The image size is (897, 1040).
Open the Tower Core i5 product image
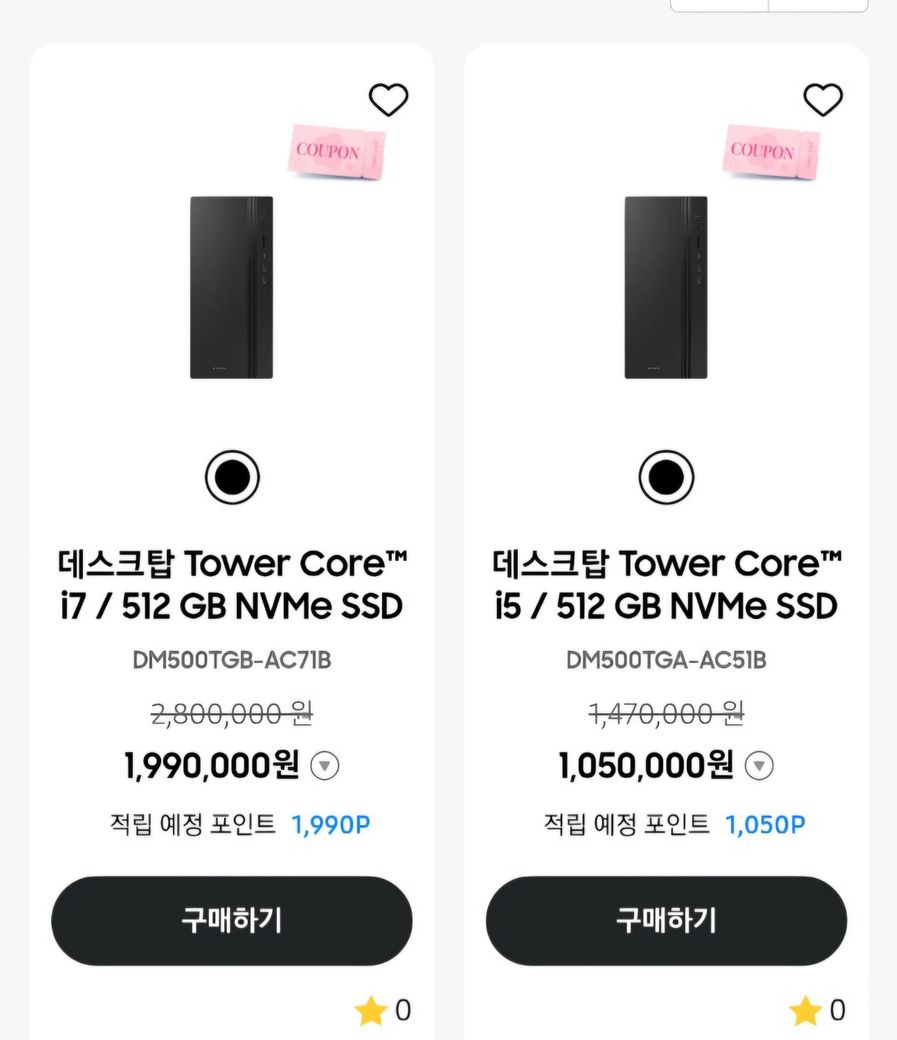tap(666, 287)
